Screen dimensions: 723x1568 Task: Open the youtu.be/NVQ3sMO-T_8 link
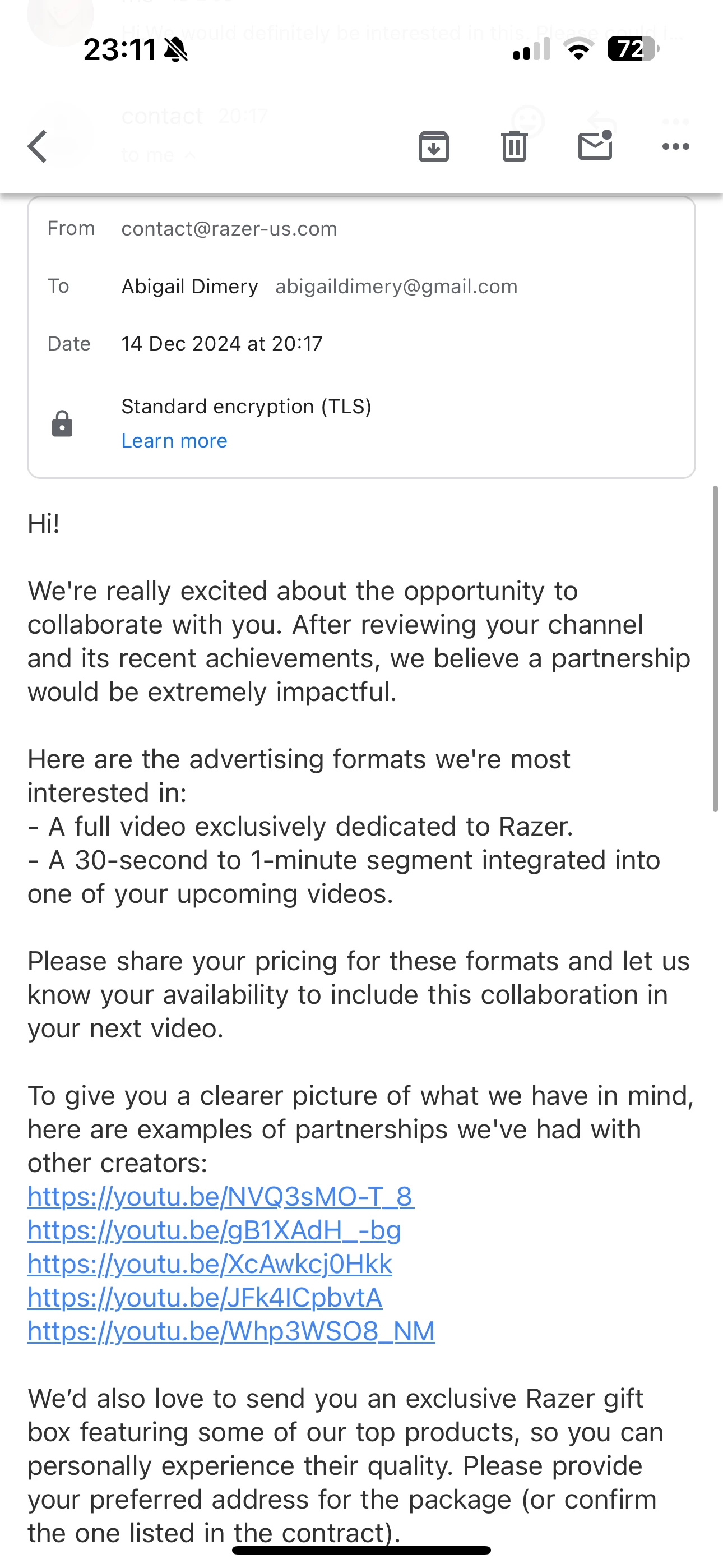[220, 1197]
